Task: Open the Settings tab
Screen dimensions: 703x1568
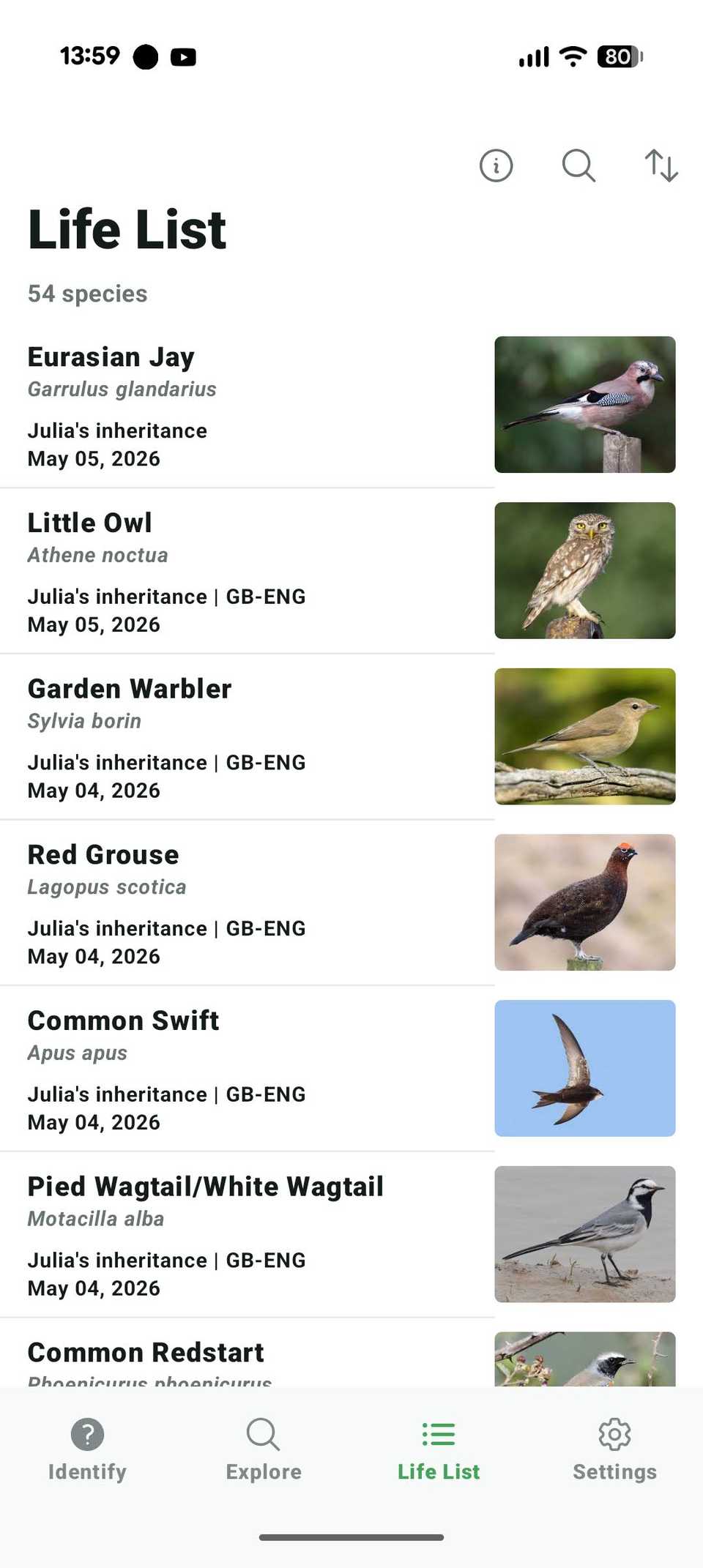Action: tap(614, 1449)
